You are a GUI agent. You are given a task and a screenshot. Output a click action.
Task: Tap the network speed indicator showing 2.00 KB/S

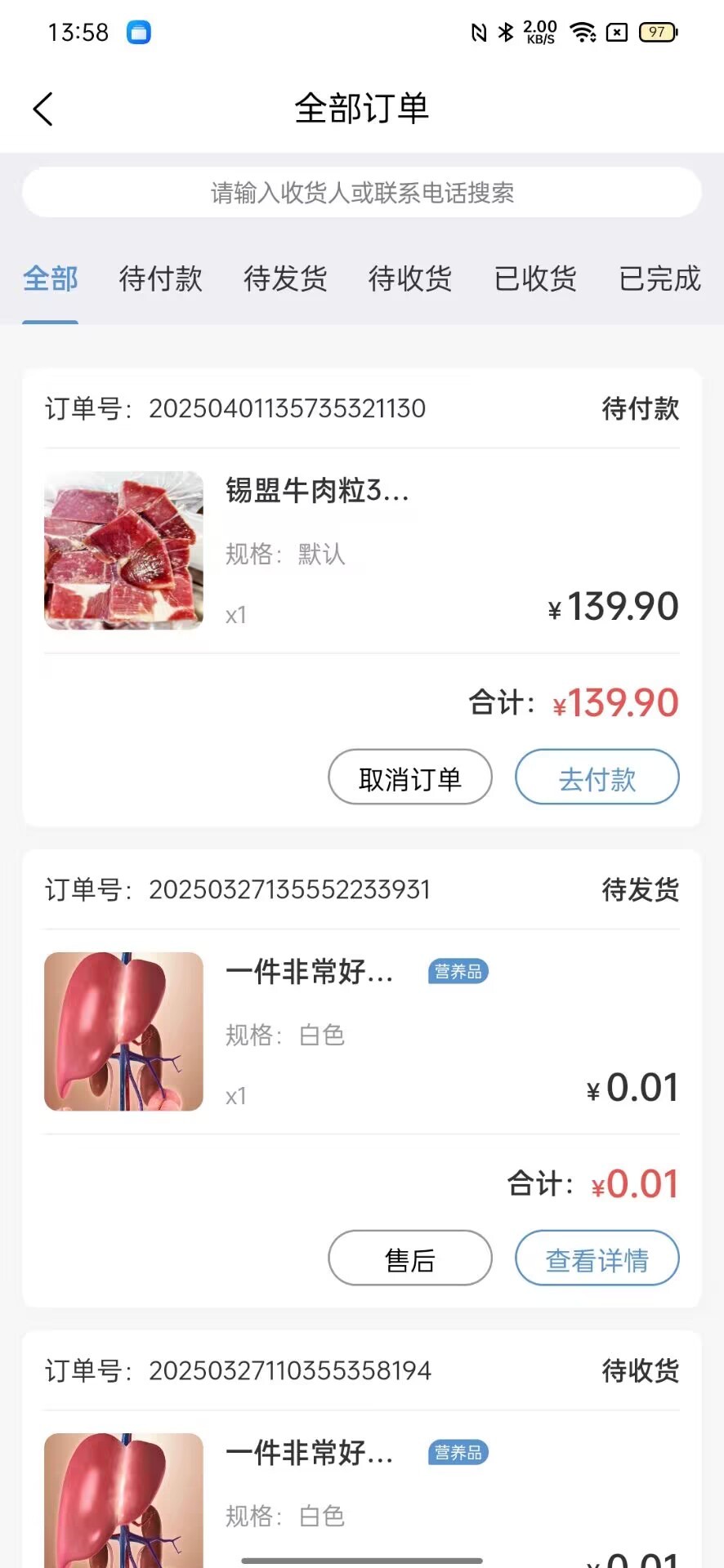pyautogui.click(x=540, y=33)
